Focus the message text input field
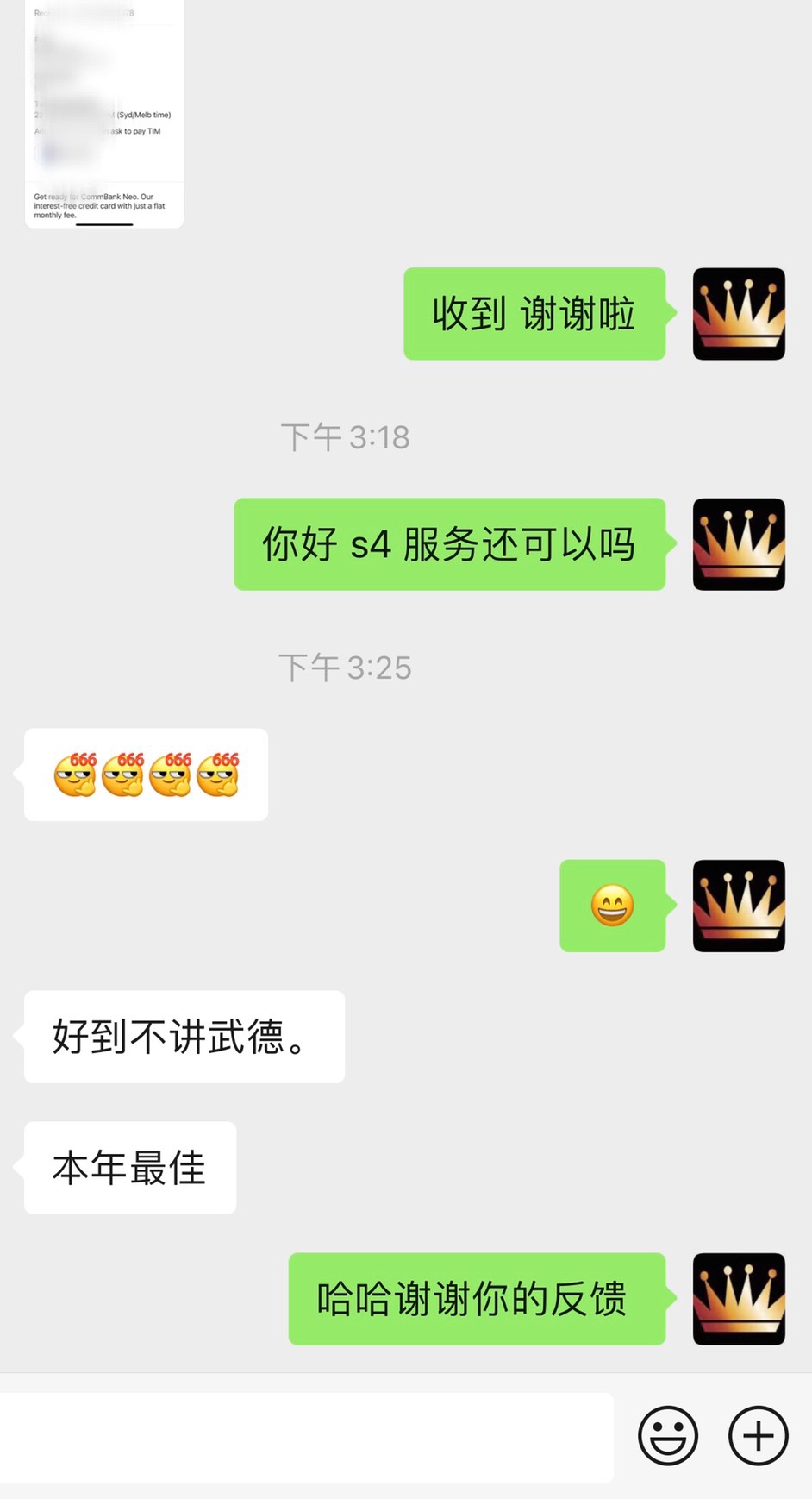The width and height of the screenshot is (812, 1499). click(x=306, y=1437)
